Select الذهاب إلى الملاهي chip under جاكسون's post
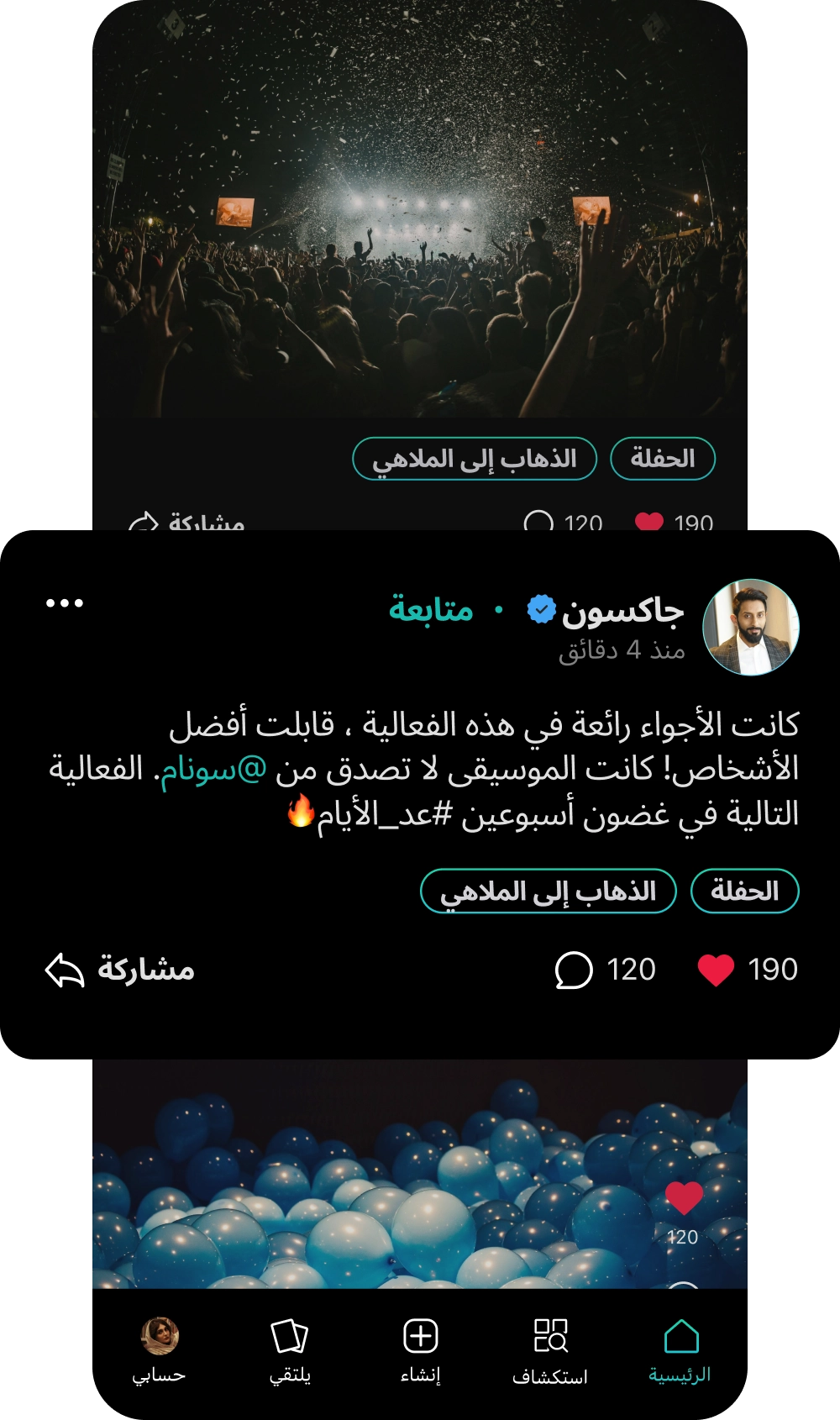Image resolution: width=840 pixels, height=1420 pixels. [548, 891]
